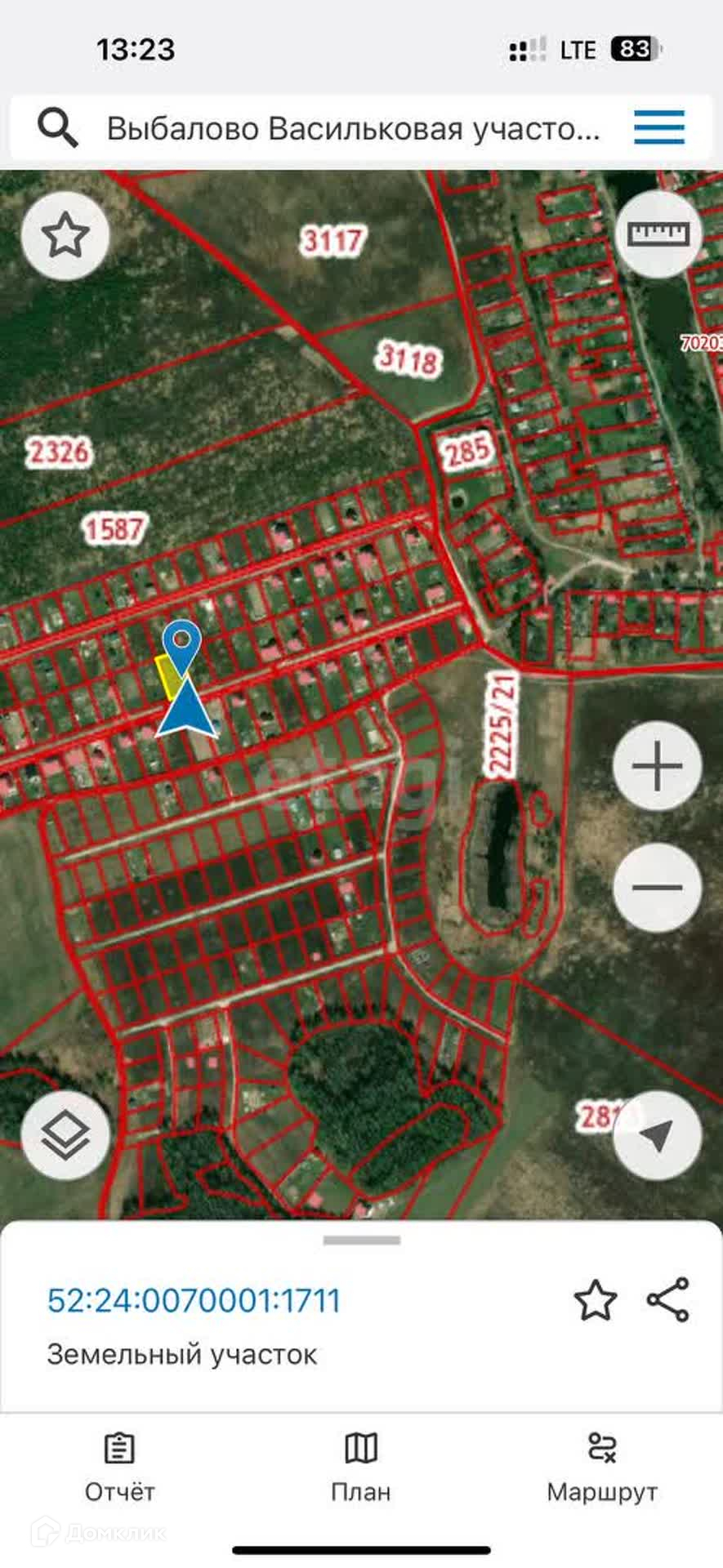
Task: Open the search field with Выбалово Васильковая
Action: (x=353, y=129)
